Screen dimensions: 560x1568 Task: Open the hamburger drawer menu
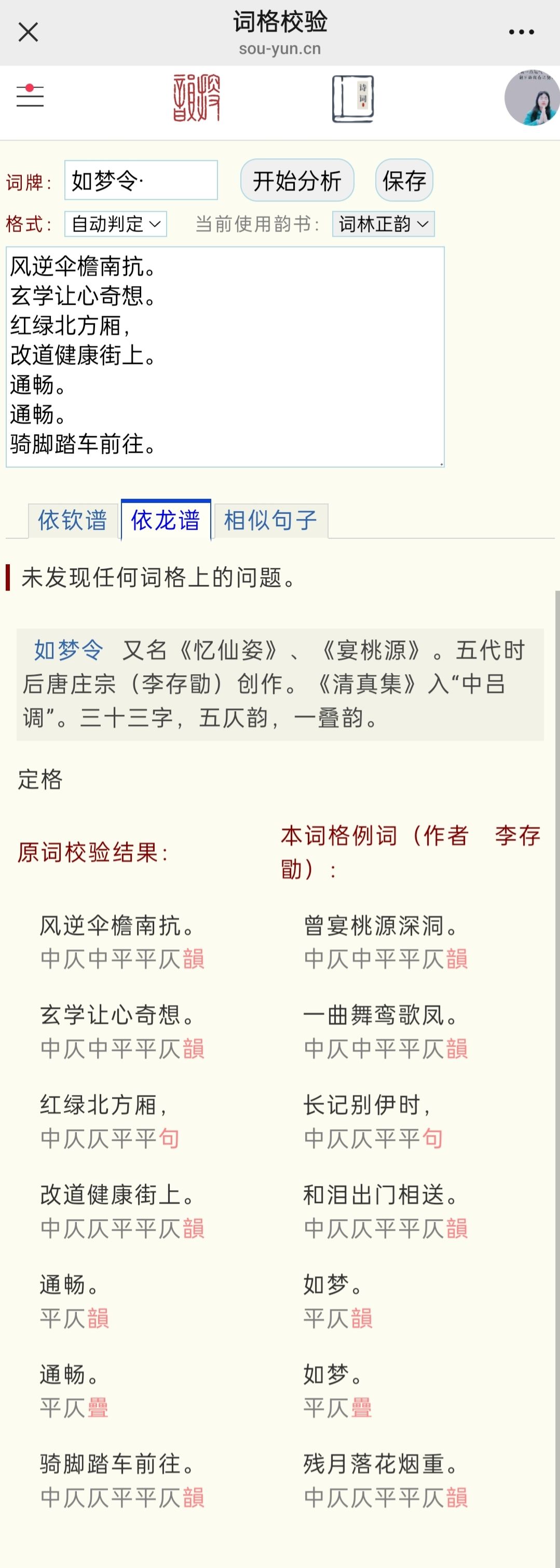30,96
